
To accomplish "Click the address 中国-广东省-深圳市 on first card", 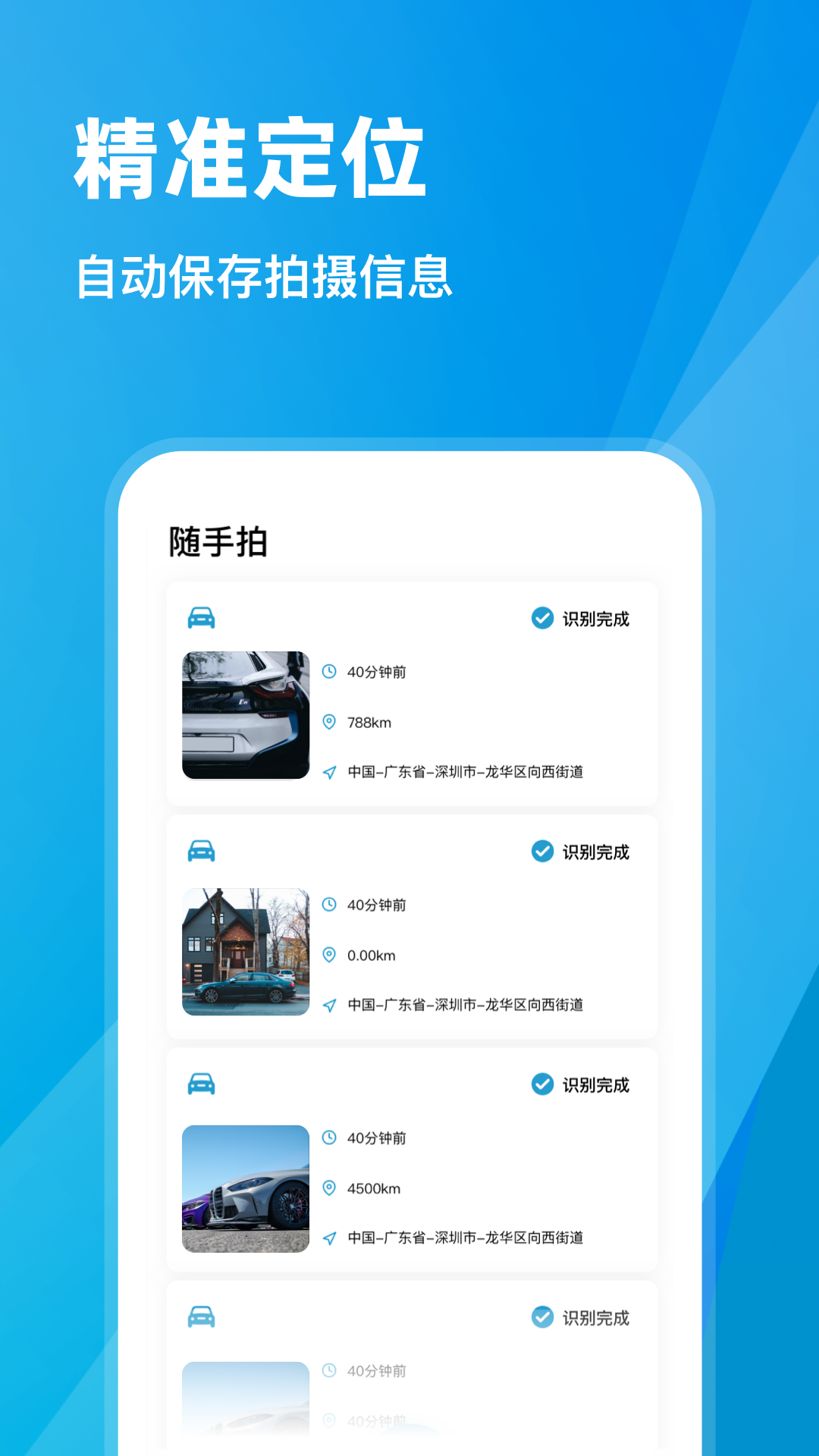I will (466, 773).
